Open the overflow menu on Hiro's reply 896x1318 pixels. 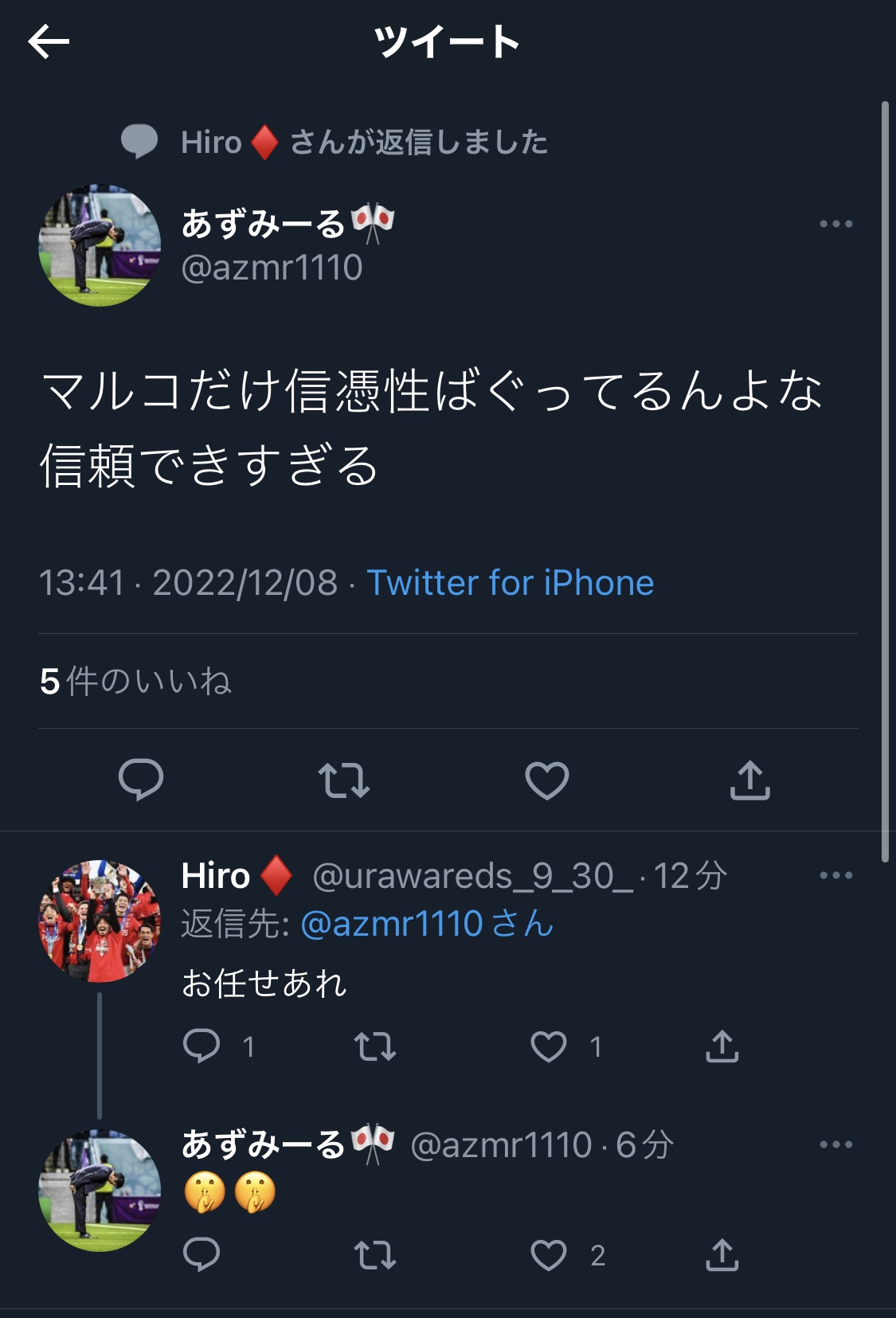[x=835, y=875]
